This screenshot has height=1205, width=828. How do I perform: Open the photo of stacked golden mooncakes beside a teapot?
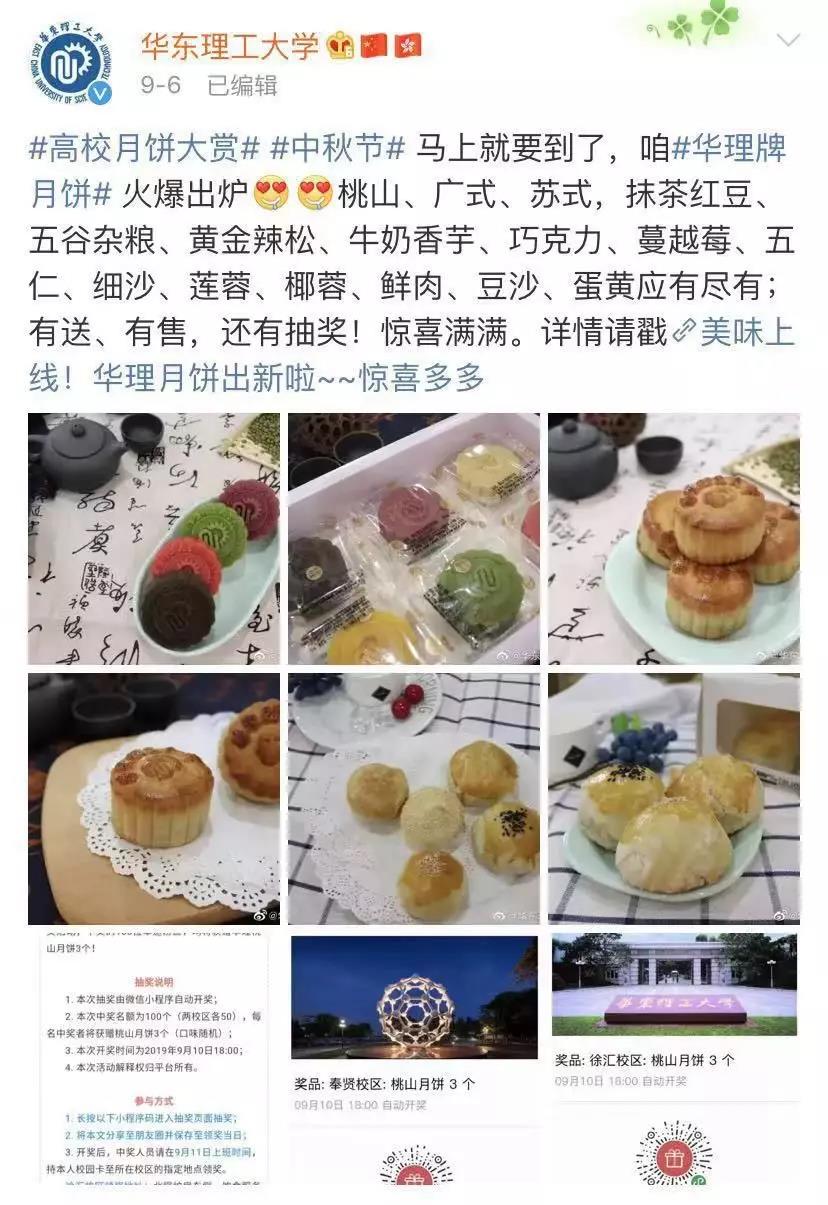(x=673, y=538)
